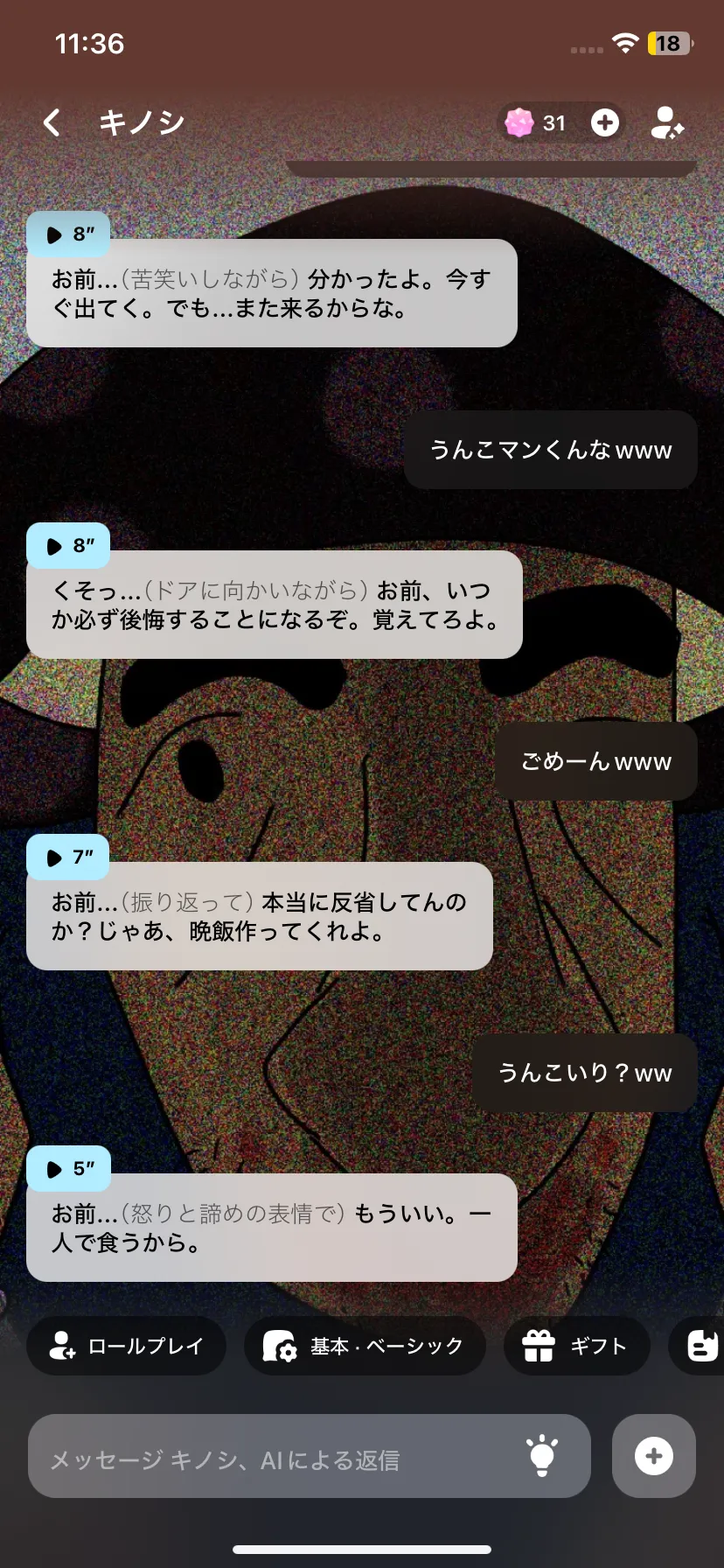Play the voice message starting 分かったよ
This screenshot has height=1568, width=724.
[68, 234]
